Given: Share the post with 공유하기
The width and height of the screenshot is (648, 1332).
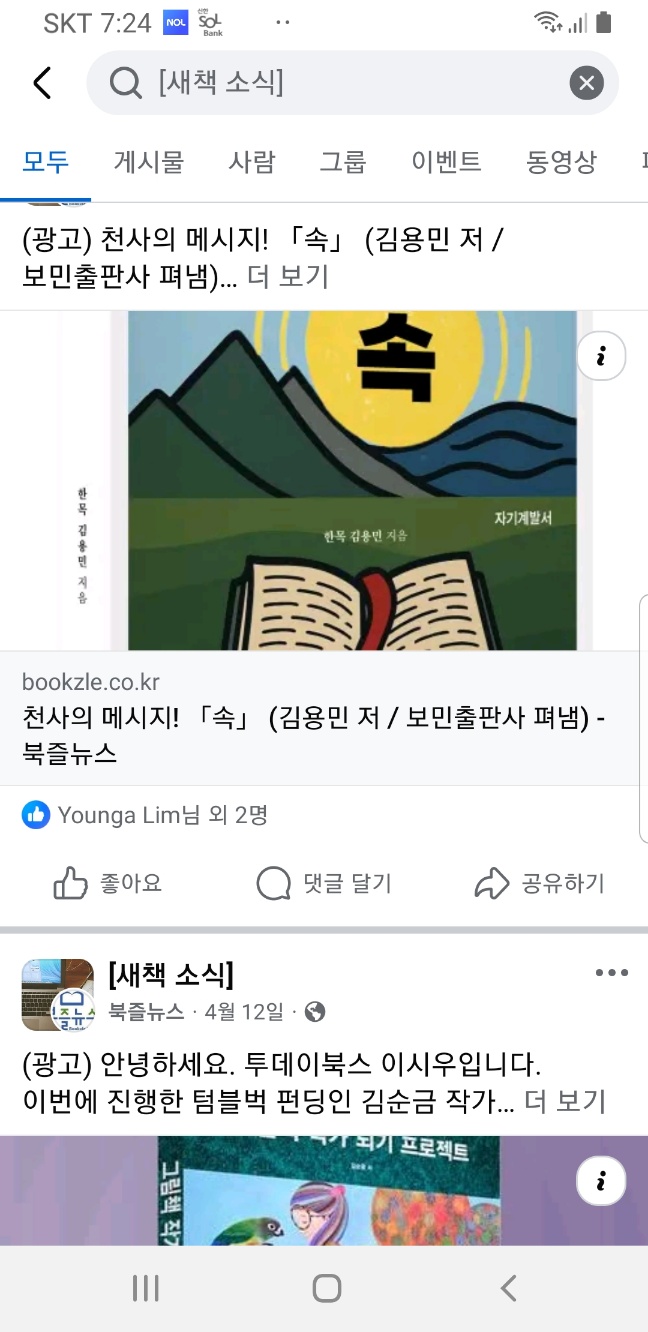Looking at the screenshot, I should tap(540, 883).
